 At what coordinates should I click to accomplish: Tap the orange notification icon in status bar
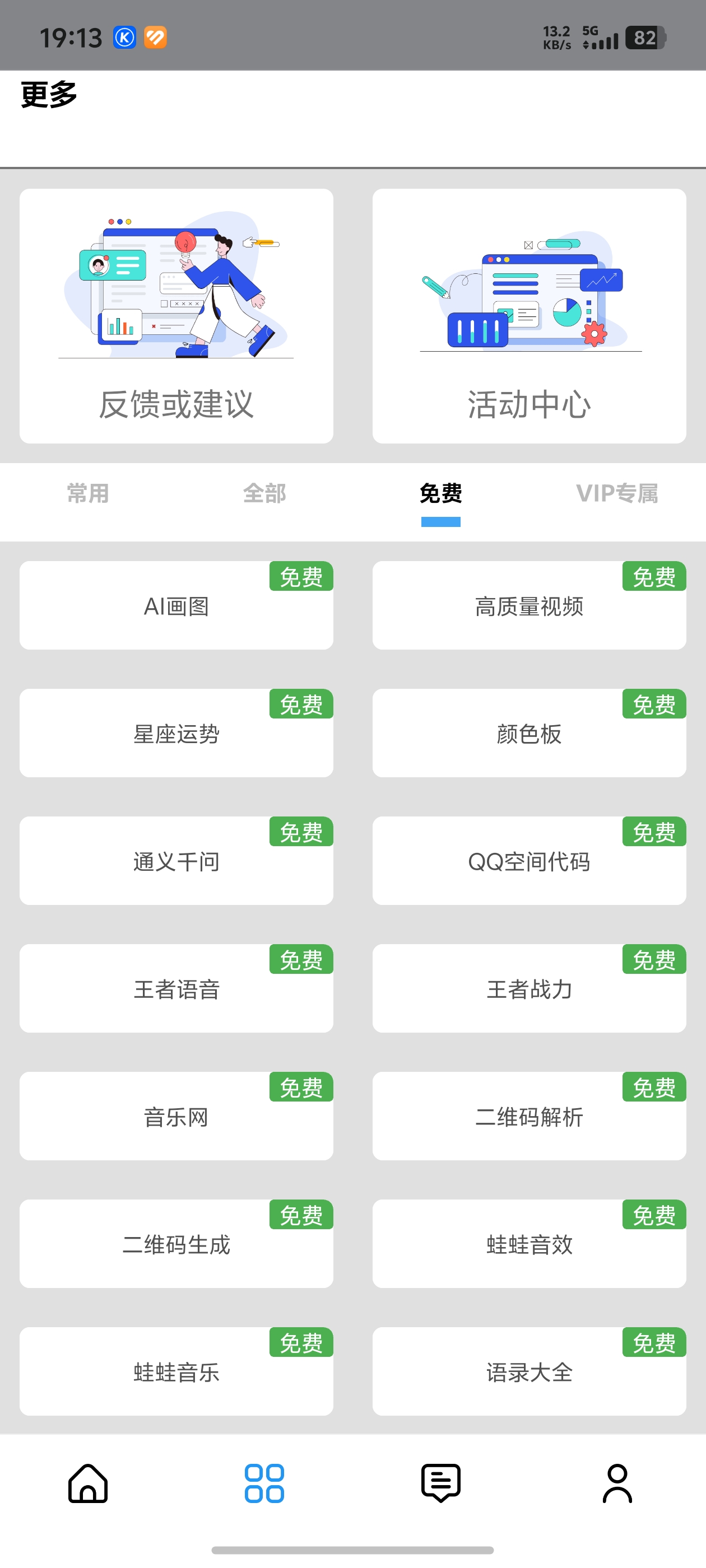pyautogui.click(x=156, y=38)
